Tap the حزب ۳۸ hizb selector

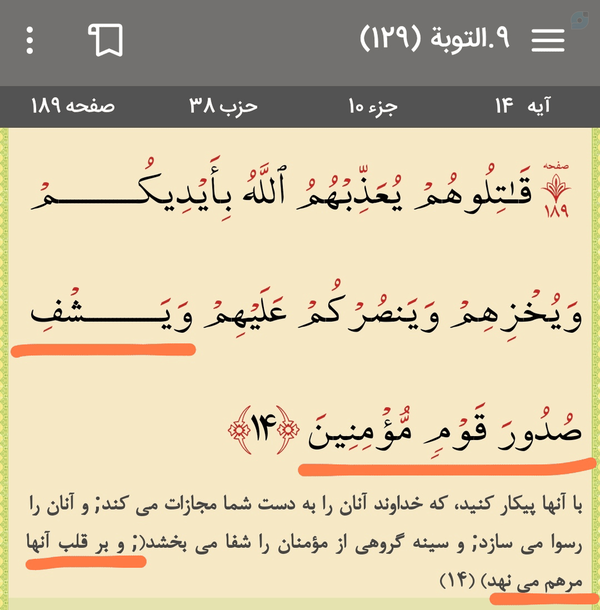(x=223, y=106)
